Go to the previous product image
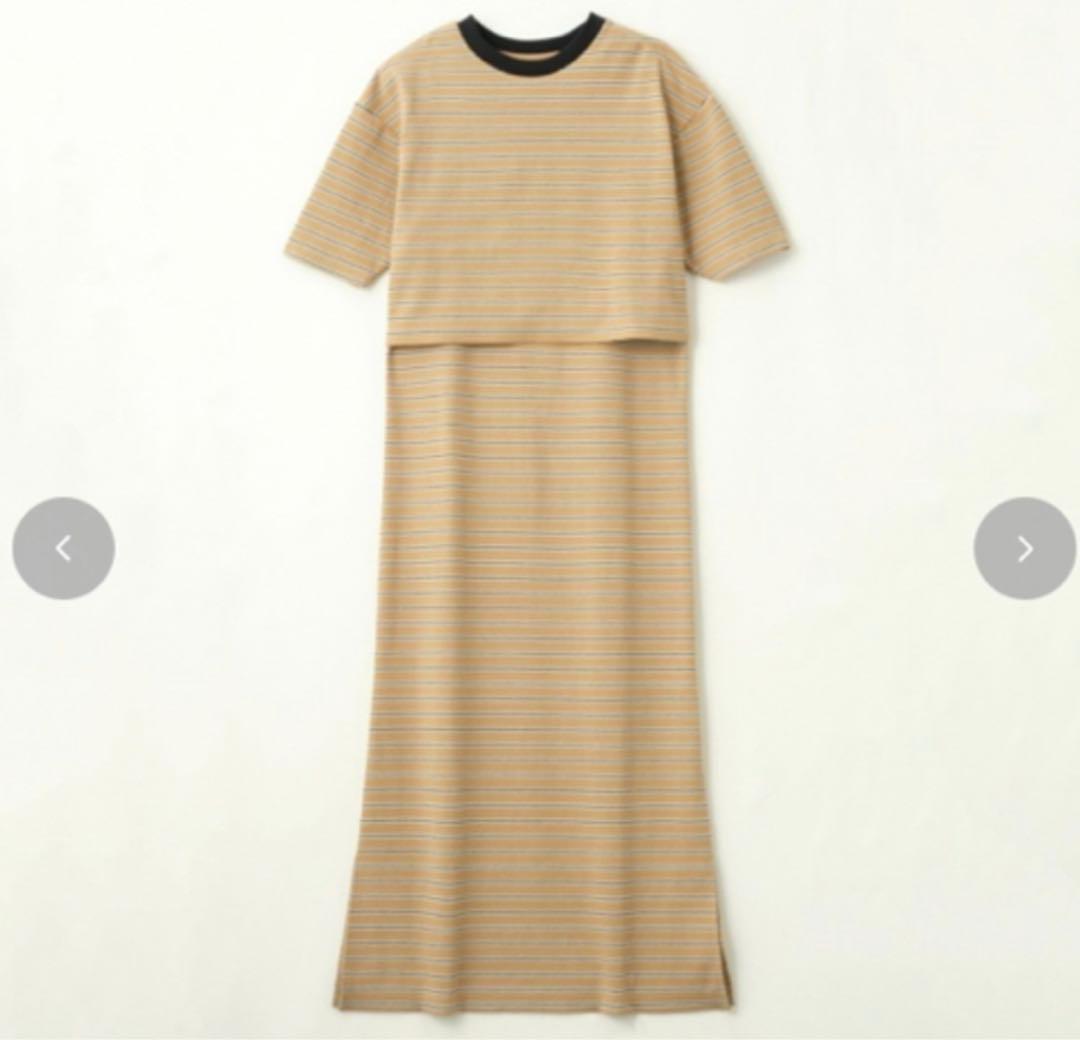This screenshot has width=1080, height=1040. 63,548
